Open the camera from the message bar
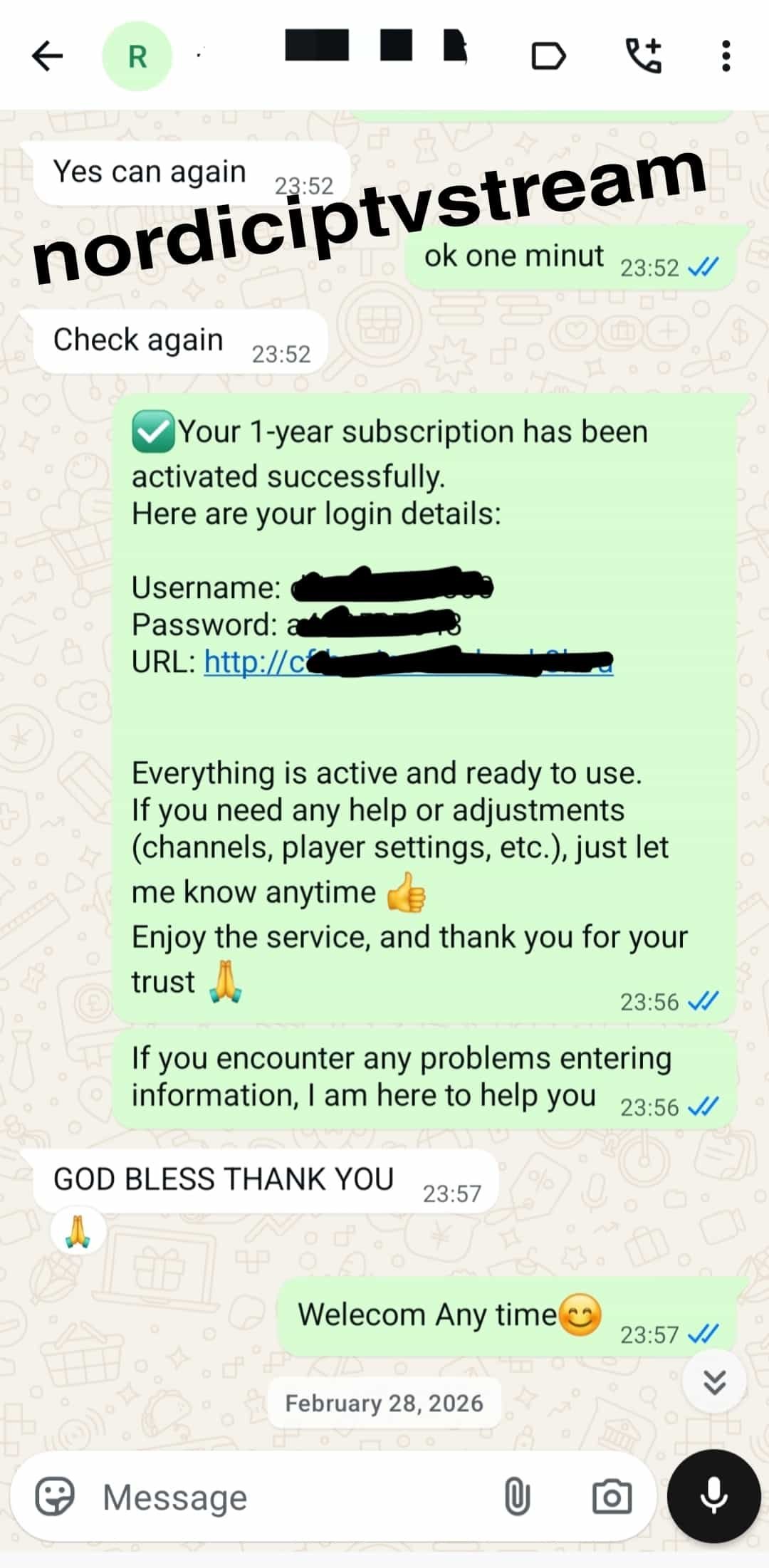 (612, 1496)
